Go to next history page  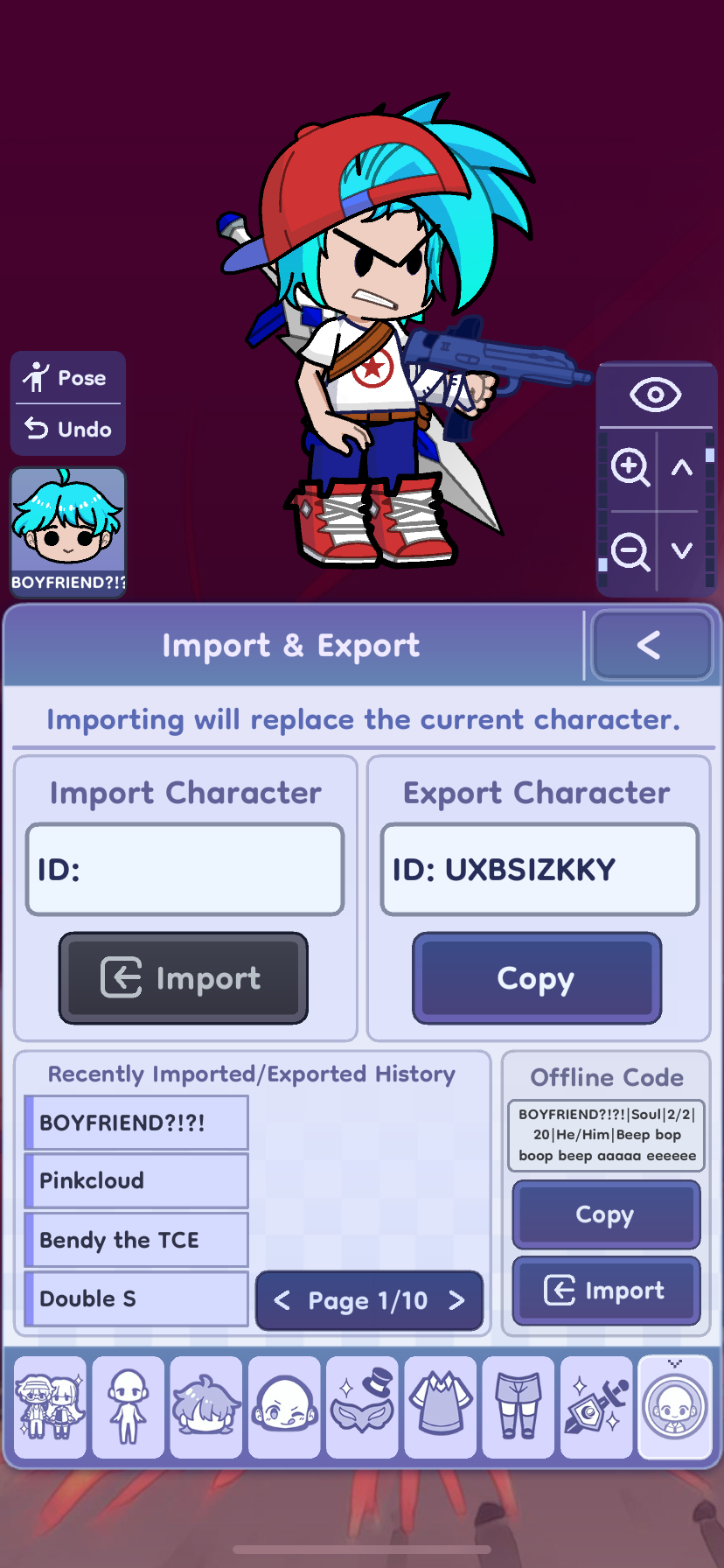click(x=456, y=1301)
